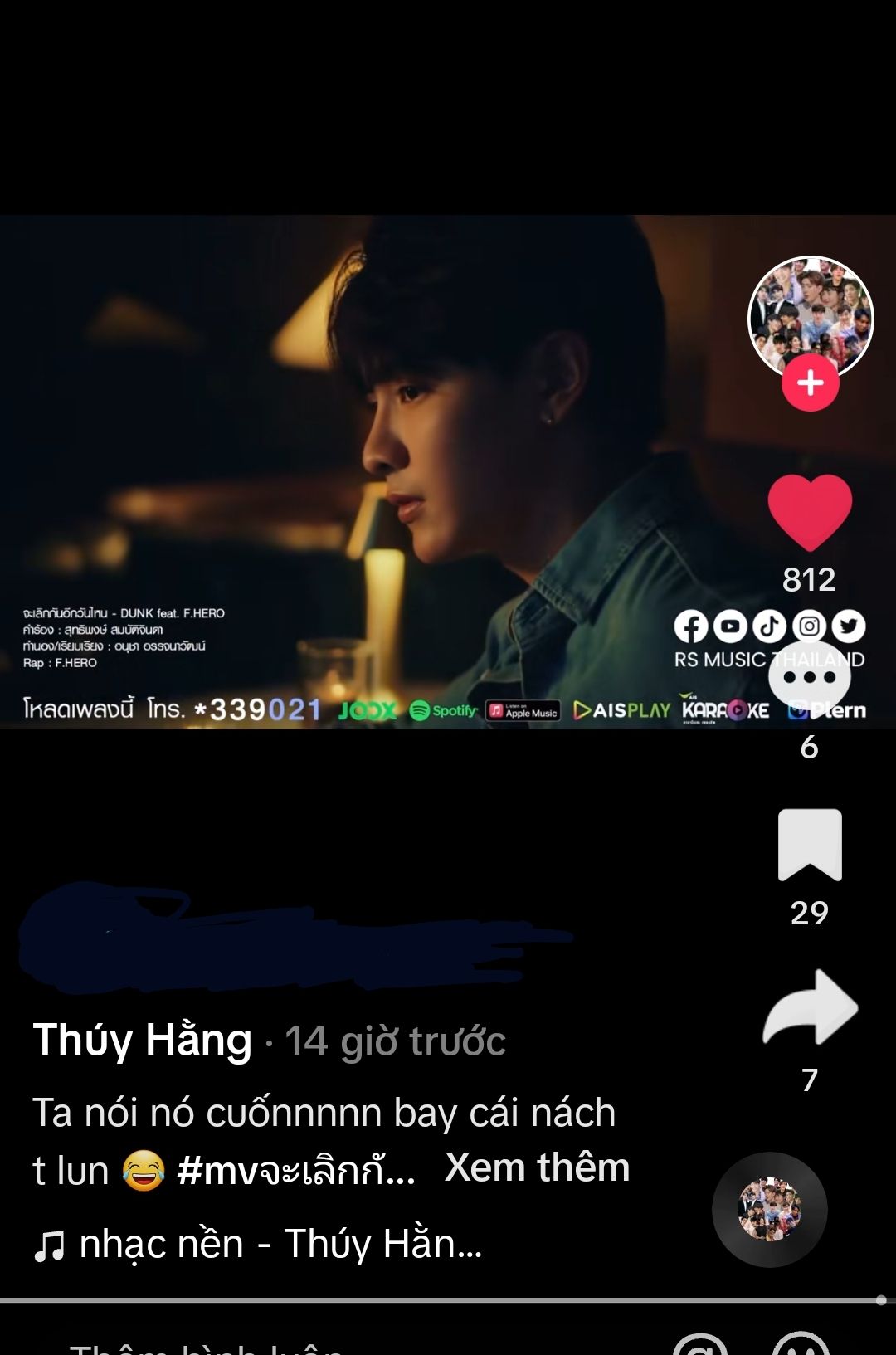
Task: Tap the add comment field
Action: [207, 1346]
